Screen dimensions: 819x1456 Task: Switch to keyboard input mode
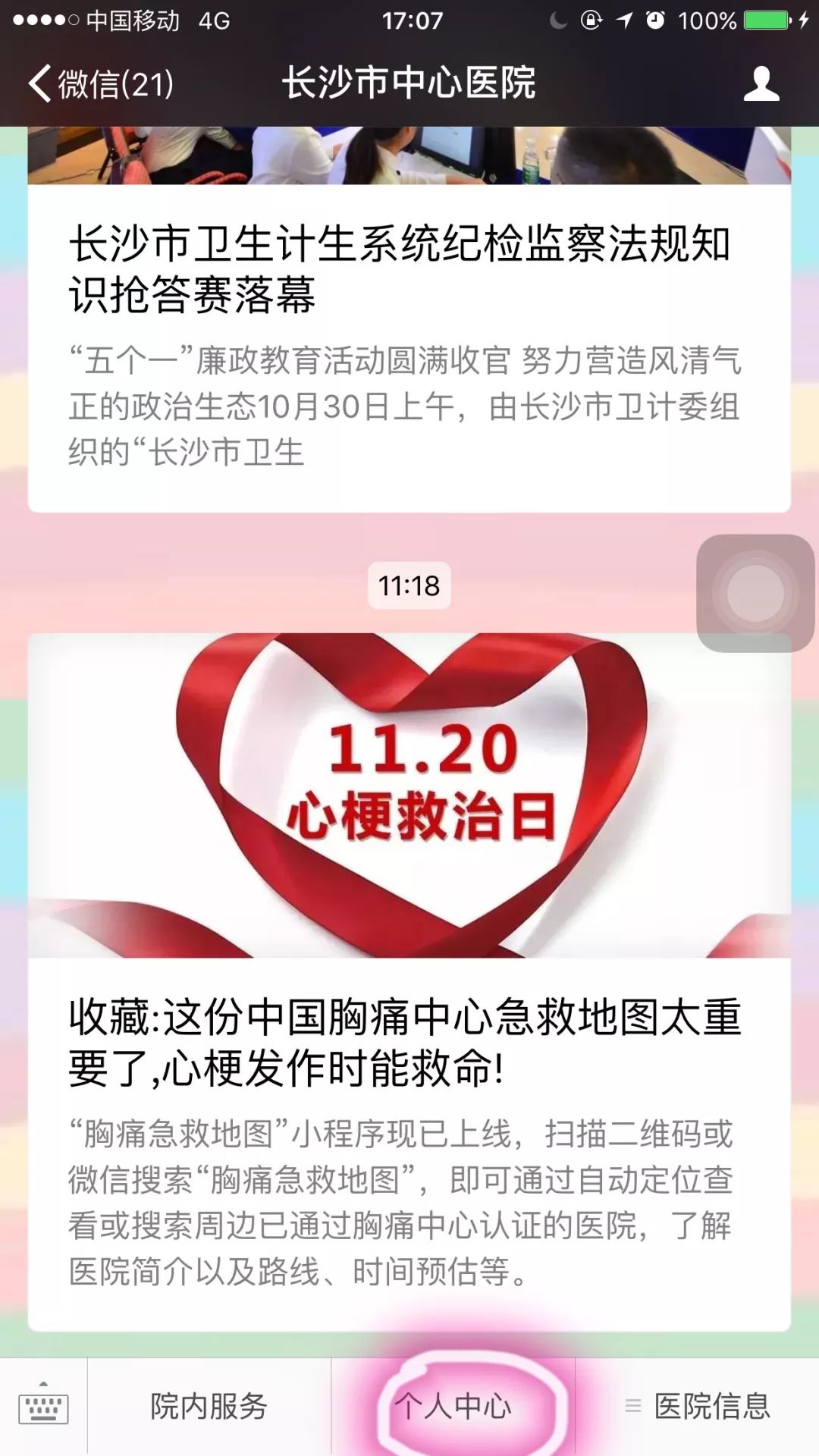43,1407
